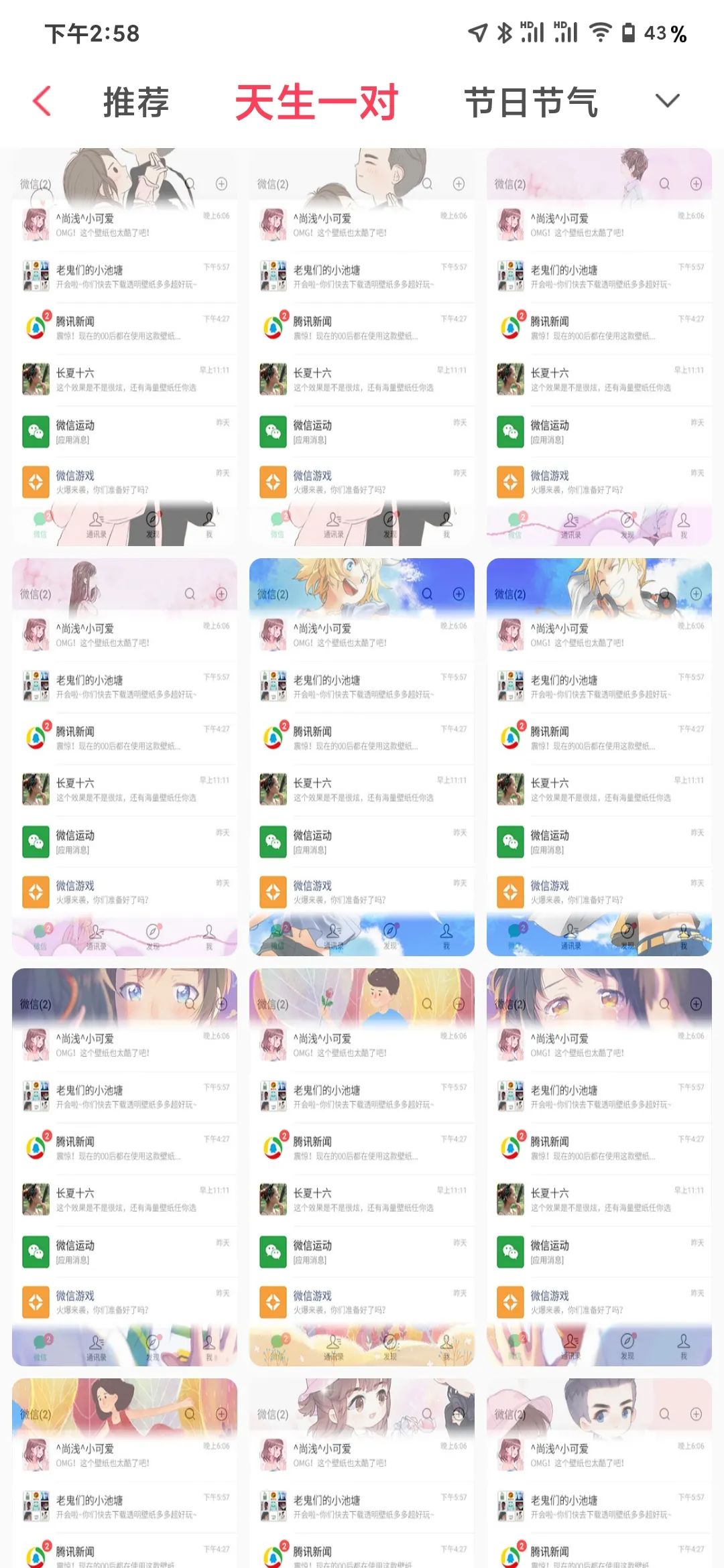Select the 天生一对 tab
The width and height of the screenshot is (724, 1568).
(316, 103)
